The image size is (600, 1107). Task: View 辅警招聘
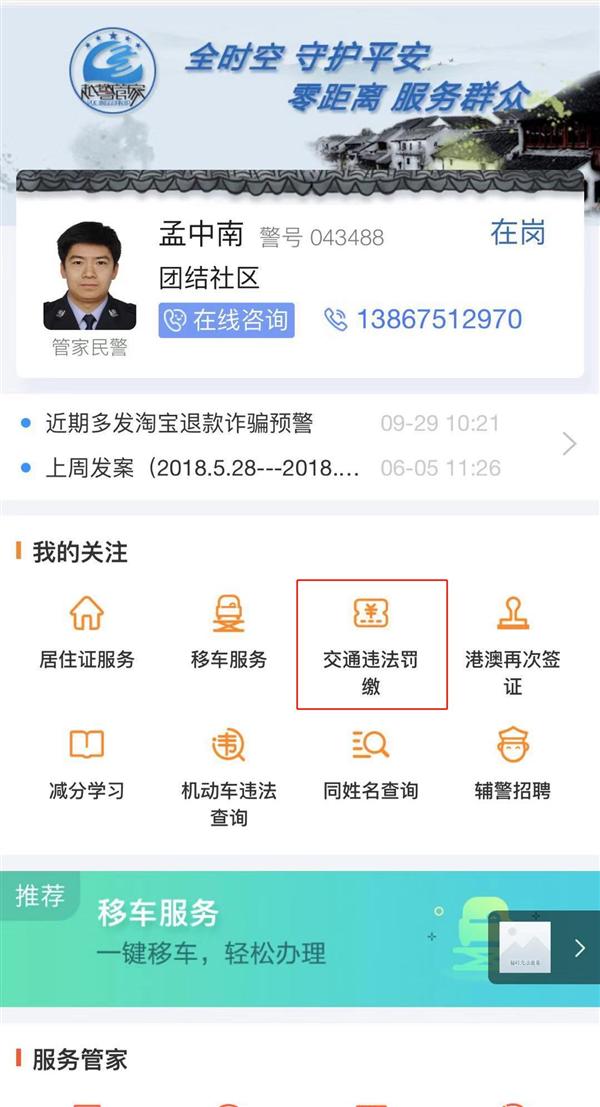(x=513, y=764)
